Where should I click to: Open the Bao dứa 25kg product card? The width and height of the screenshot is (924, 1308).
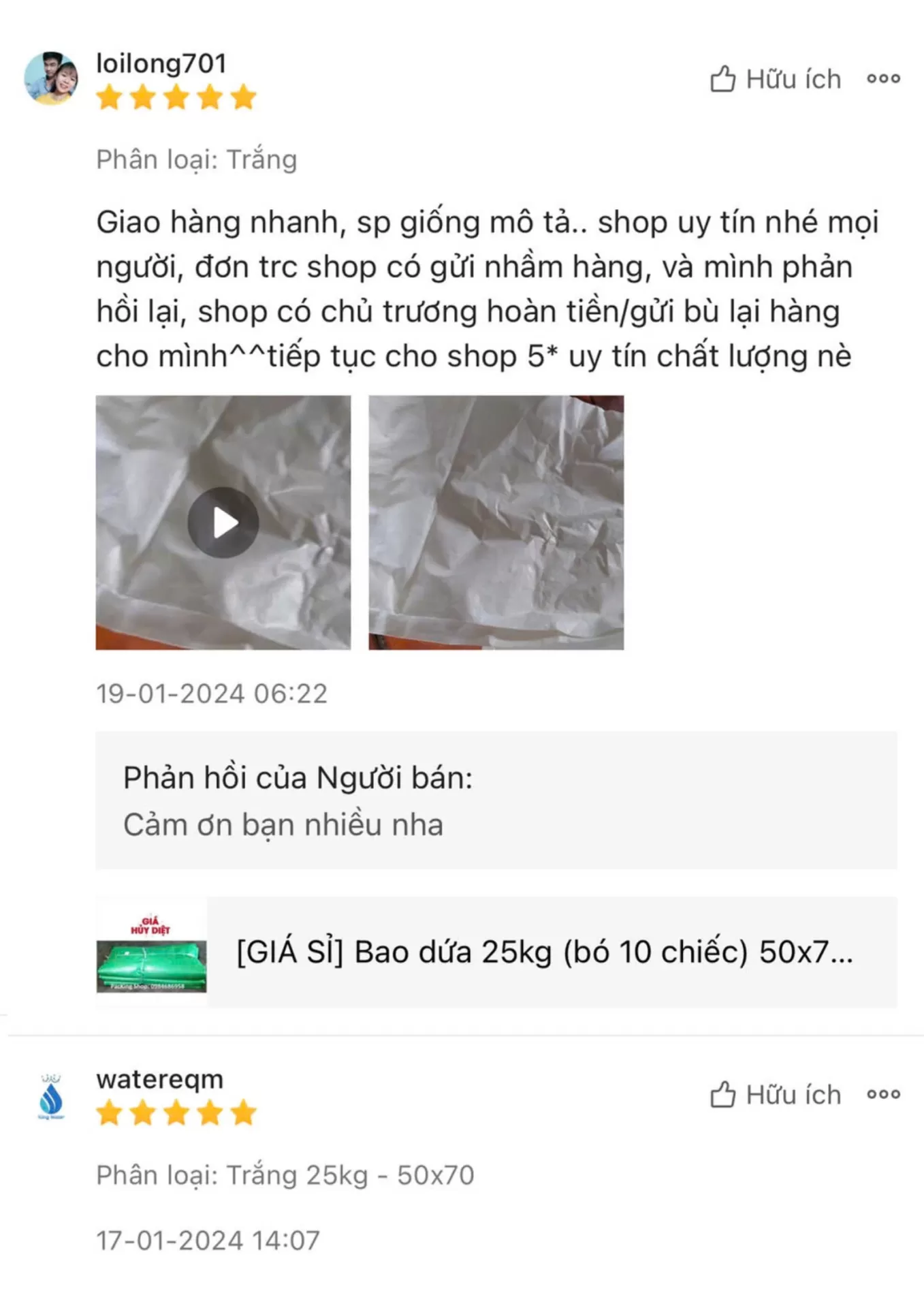click(x=496, y=952)
